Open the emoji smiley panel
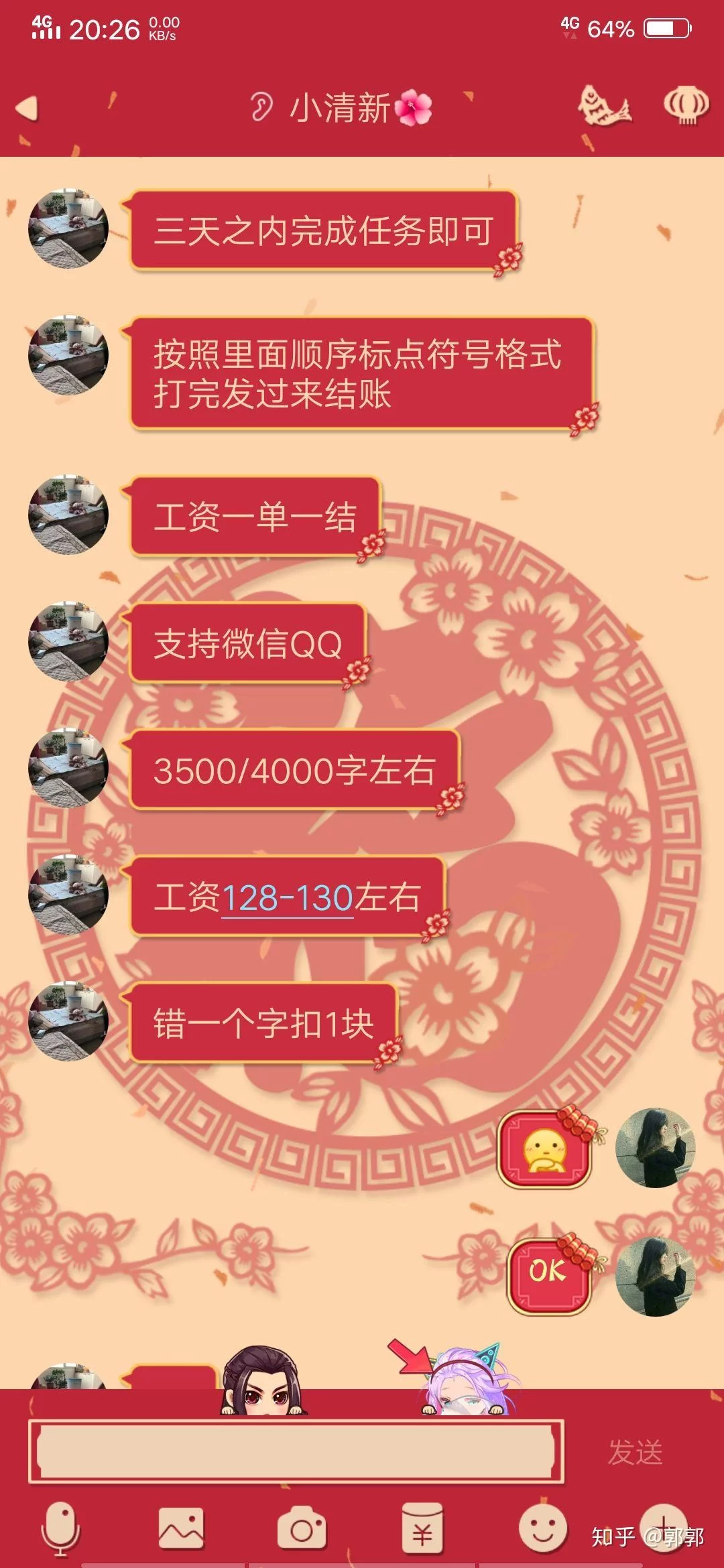724x1568 pixels. pyautogui.click(x=542, y=1528)
